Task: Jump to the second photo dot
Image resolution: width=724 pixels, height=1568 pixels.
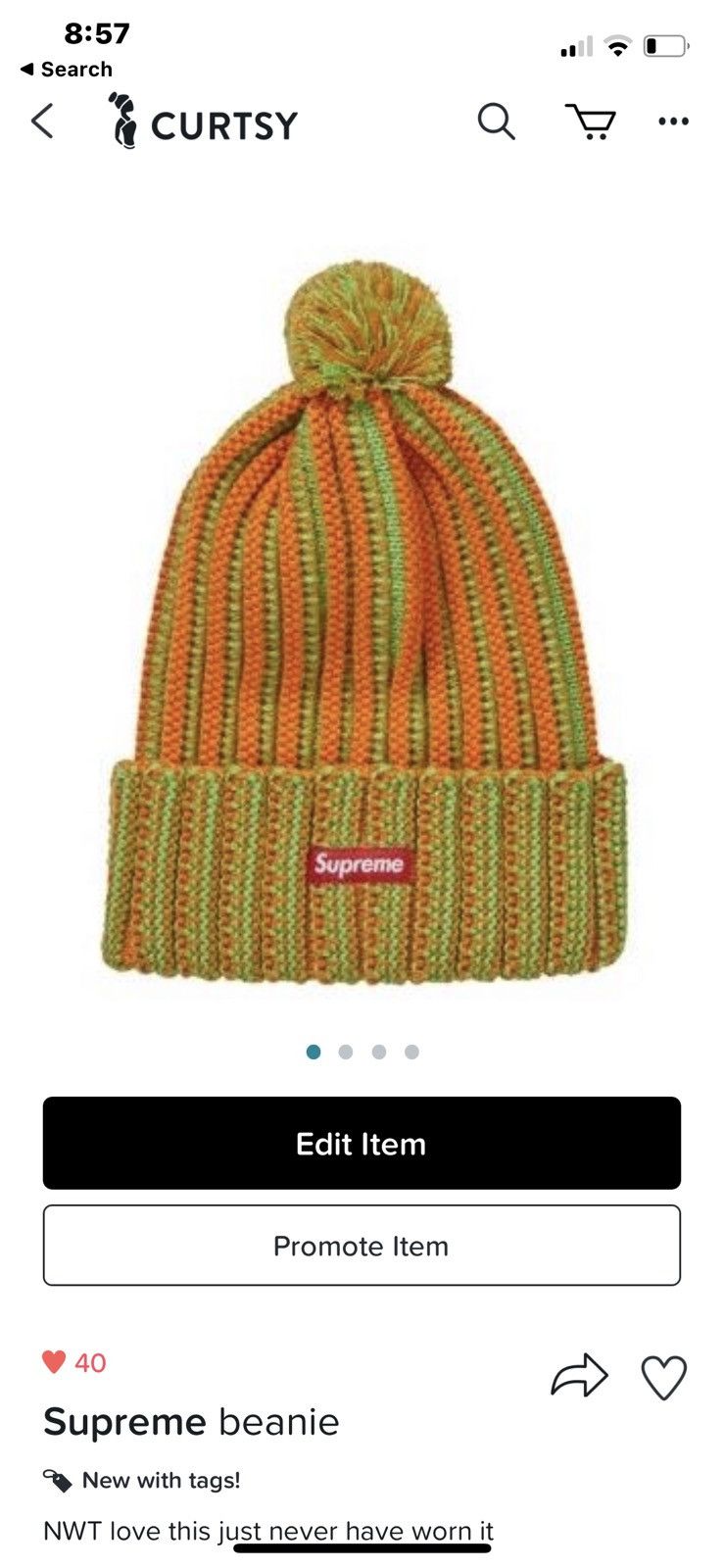Action: click(345, 1052)
